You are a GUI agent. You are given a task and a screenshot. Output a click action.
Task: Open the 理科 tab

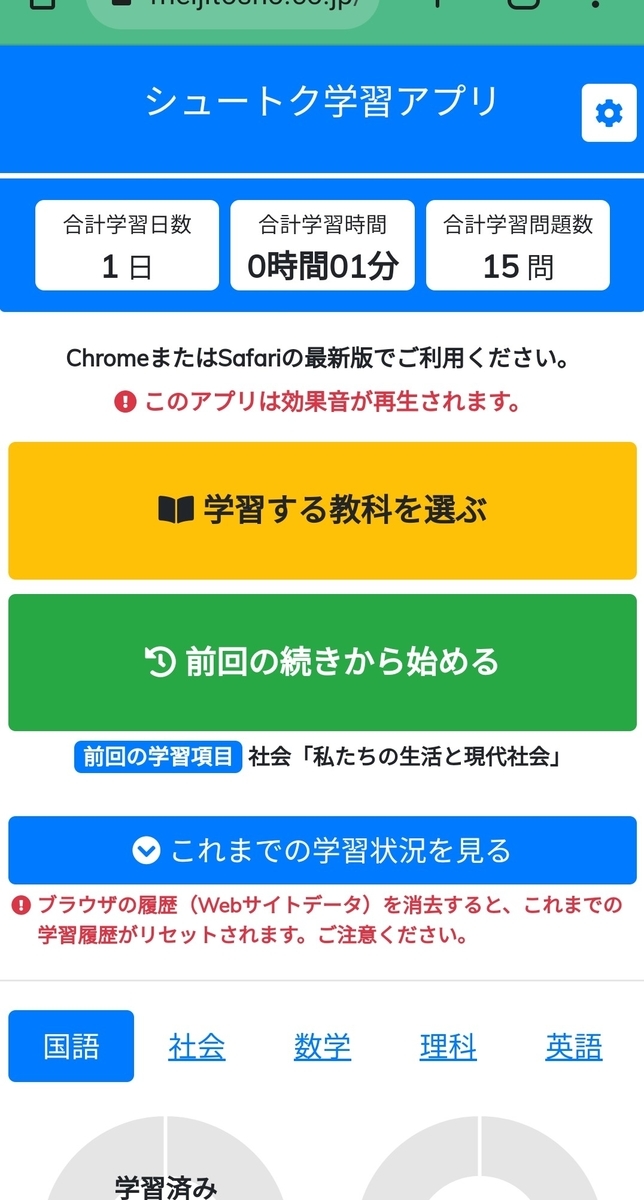pos(448,1047)
